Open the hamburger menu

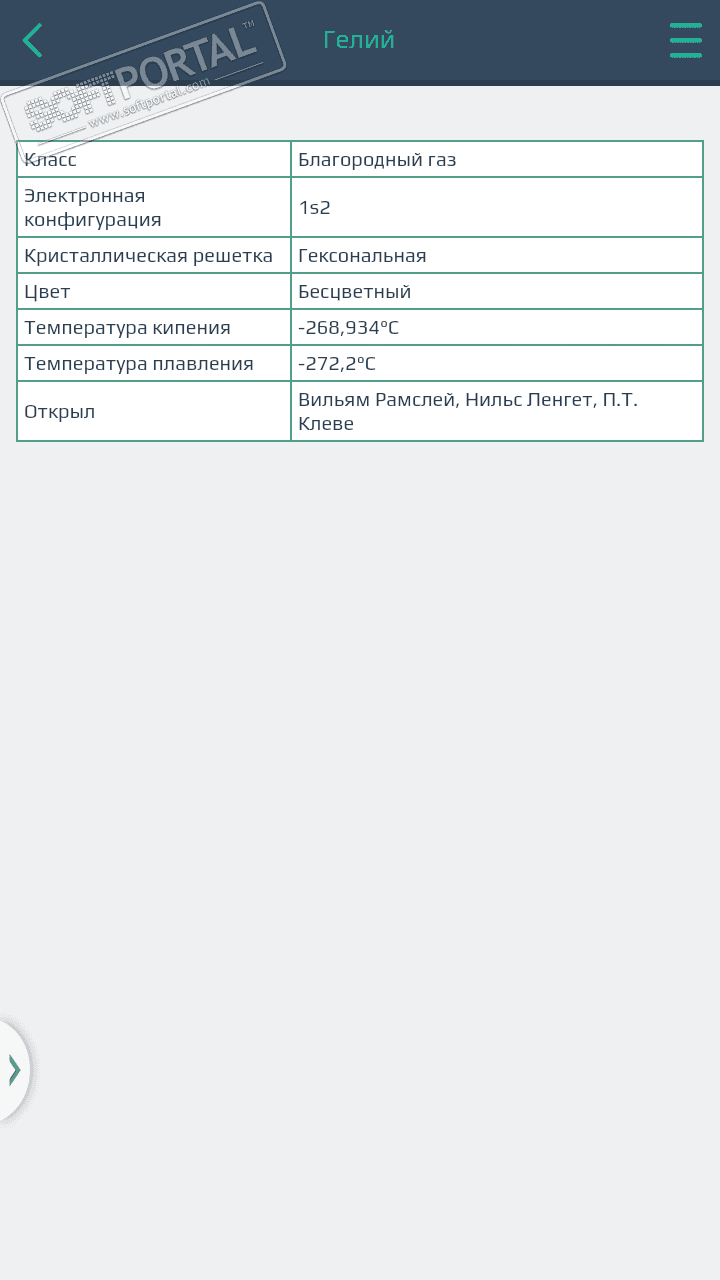tap(685, 40)
